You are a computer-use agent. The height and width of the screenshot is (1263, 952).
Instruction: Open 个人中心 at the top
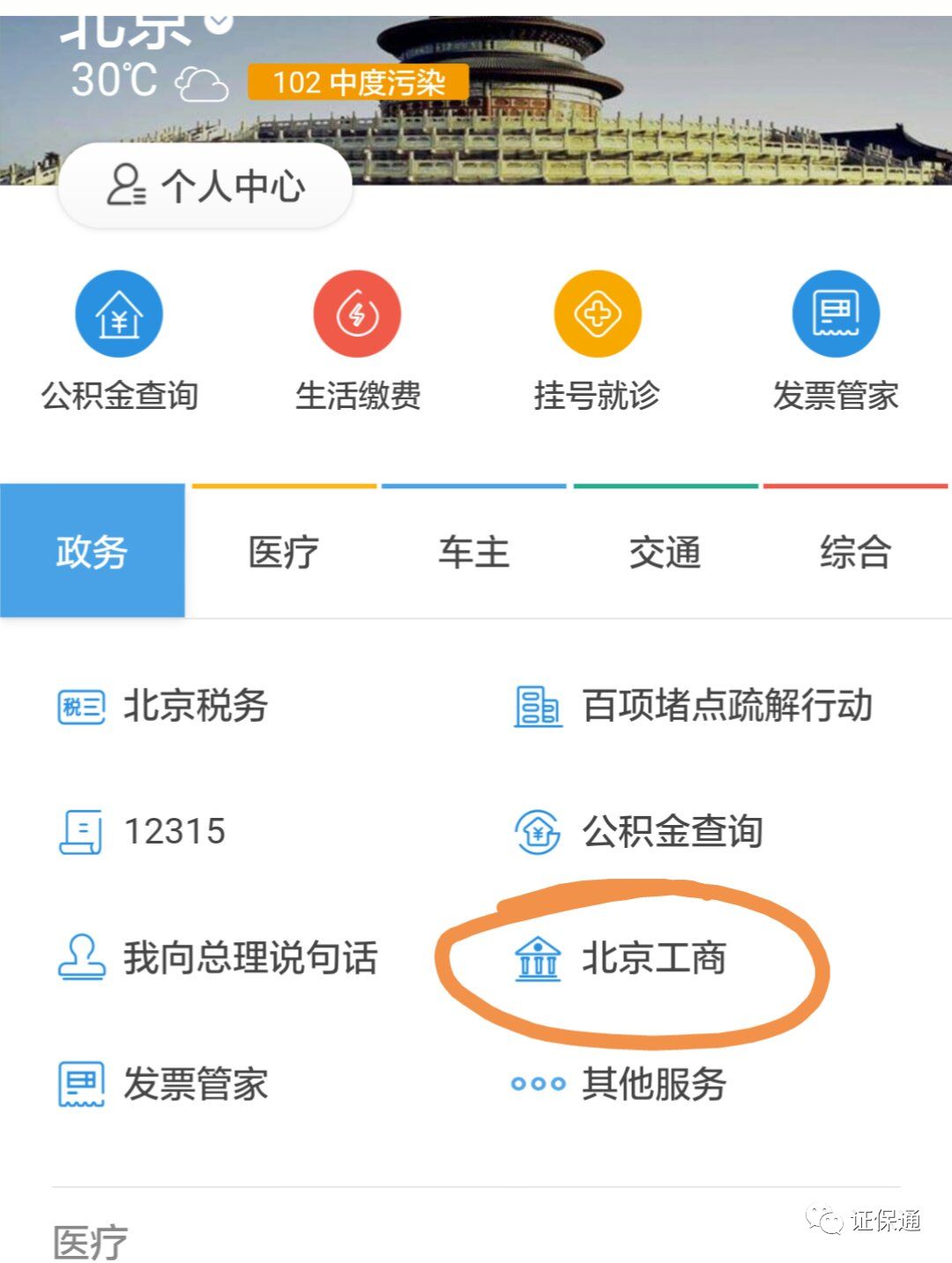[x=205, y=185]
